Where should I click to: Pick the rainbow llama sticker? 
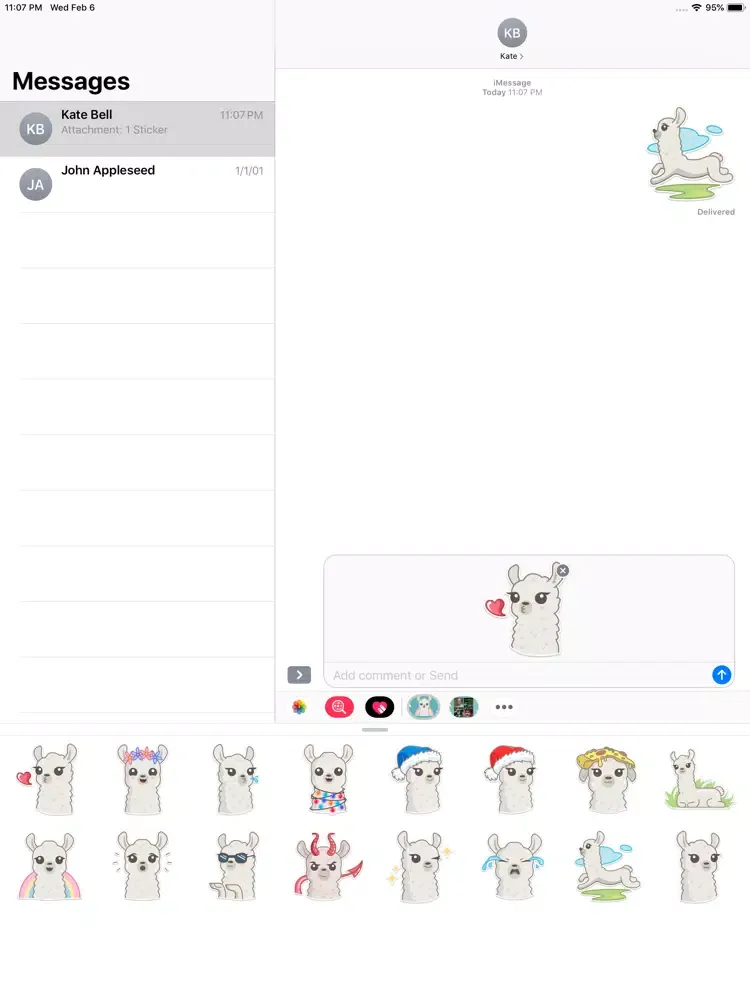[x=48, y=866]
